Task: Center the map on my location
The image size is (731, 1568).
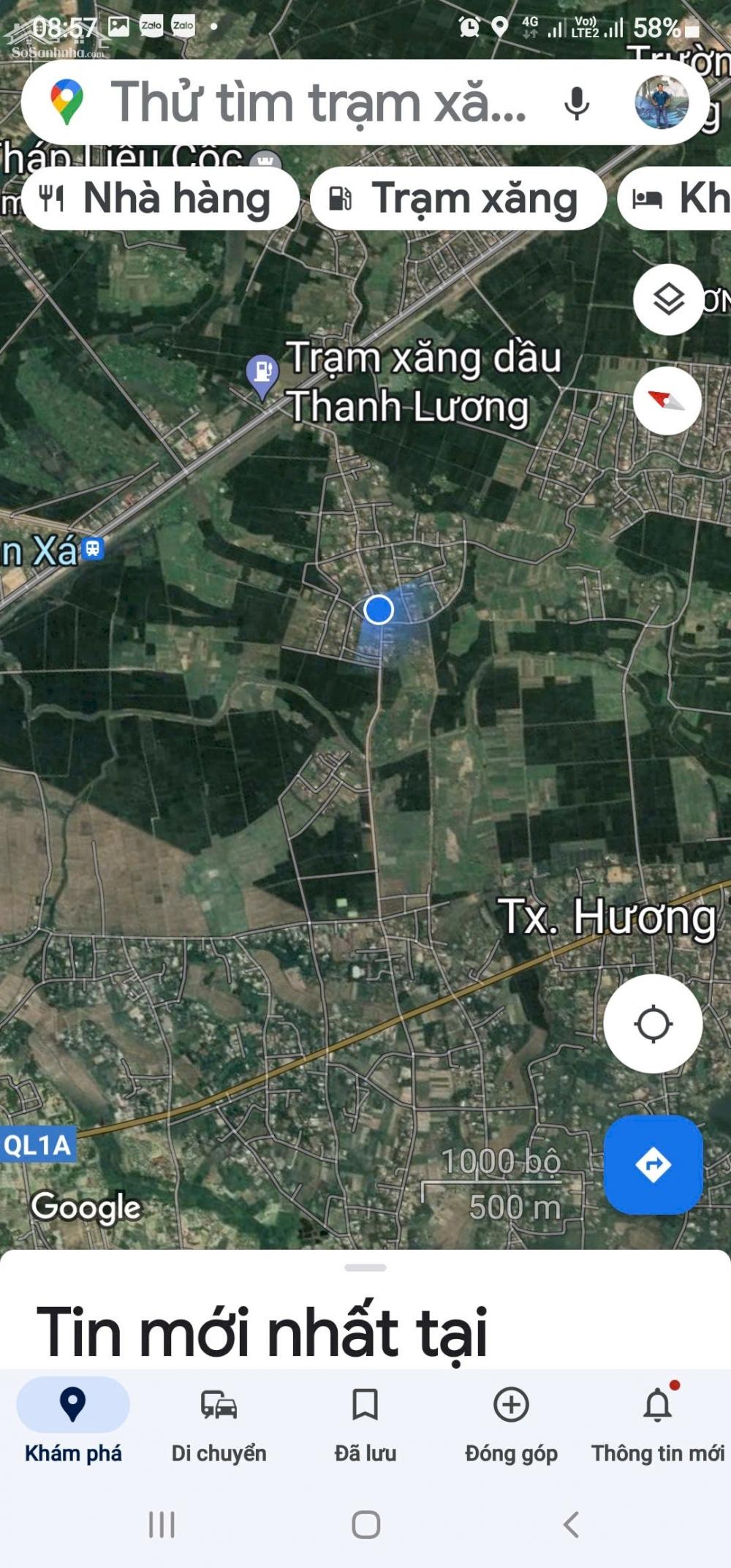Action: 653,1023
